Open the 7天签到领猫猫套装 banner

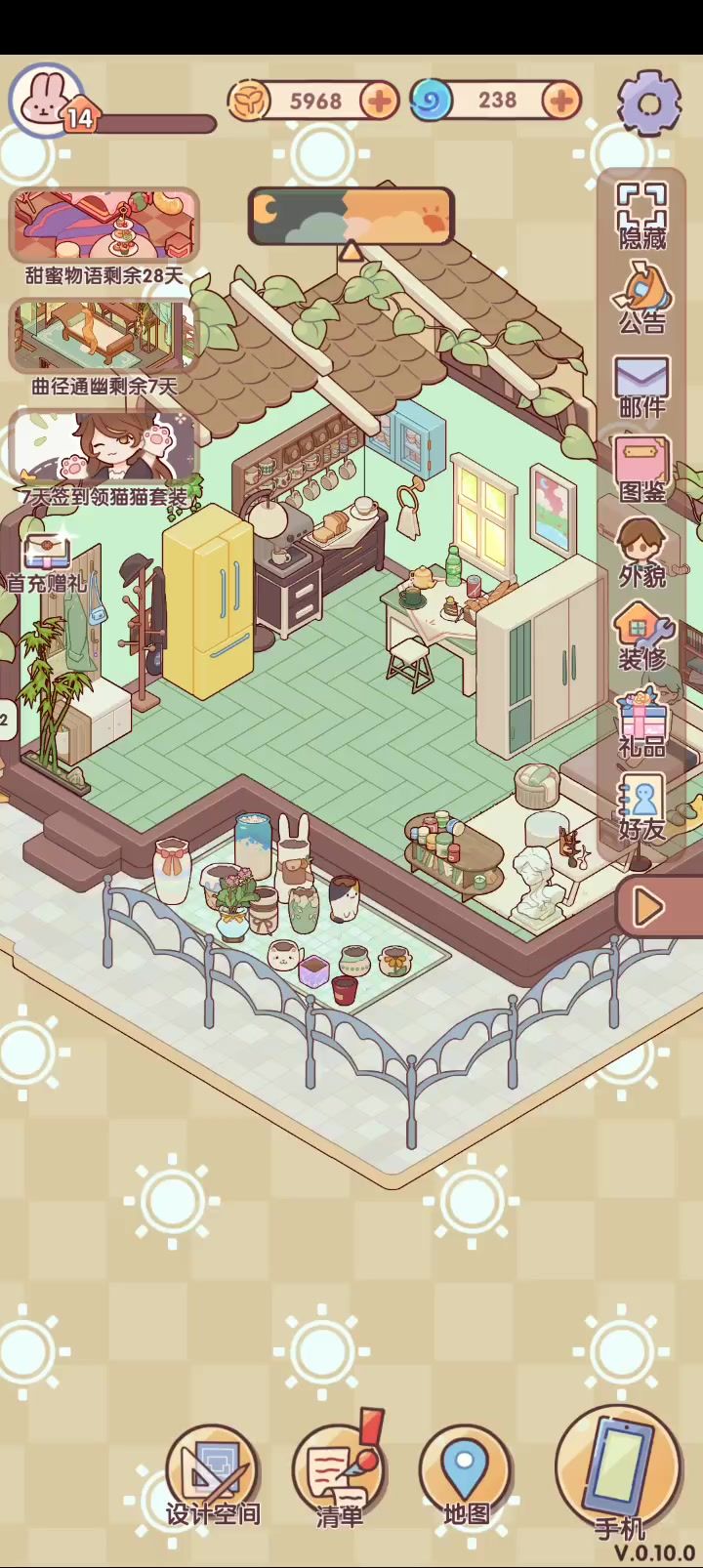(104, 459)
